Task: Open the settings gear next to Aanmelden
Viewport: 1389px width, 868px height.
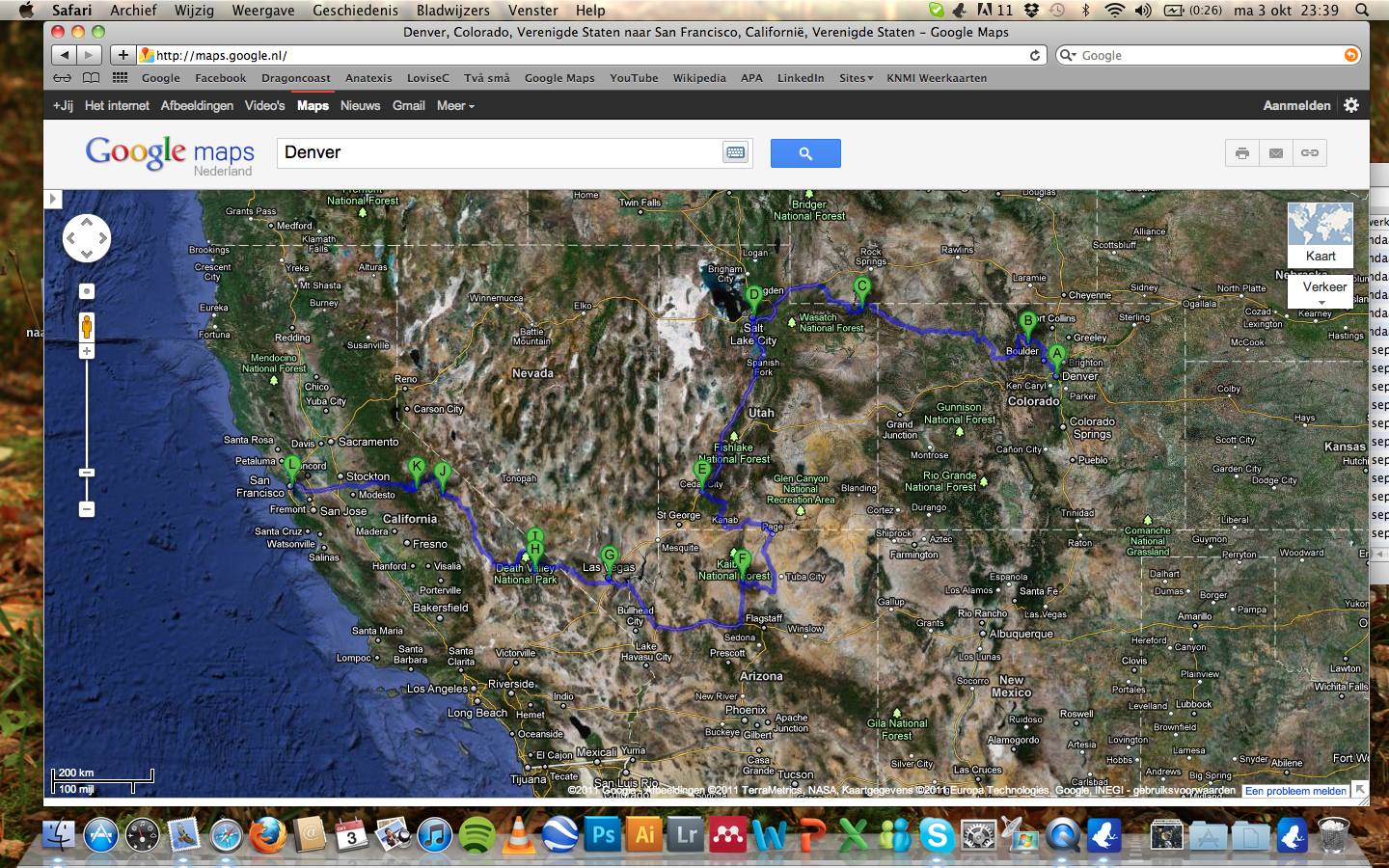Action: [x=1351, y=105]
